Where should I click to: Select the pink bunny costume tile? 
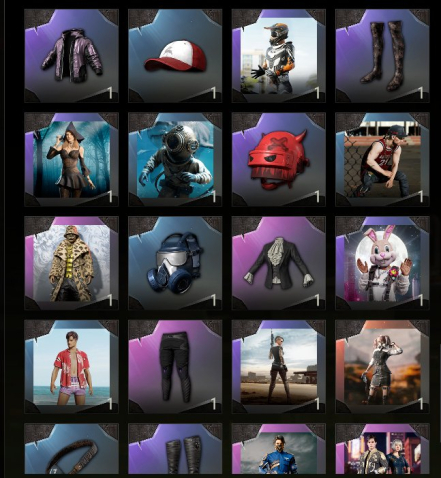[x=382, y=263]
